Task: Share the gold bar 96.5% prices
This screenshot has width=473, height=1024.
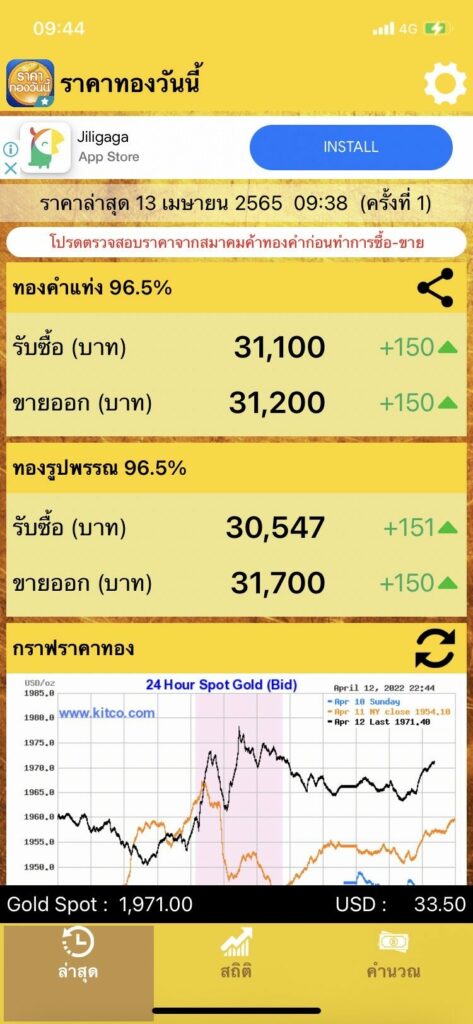Action: (435, 288)
